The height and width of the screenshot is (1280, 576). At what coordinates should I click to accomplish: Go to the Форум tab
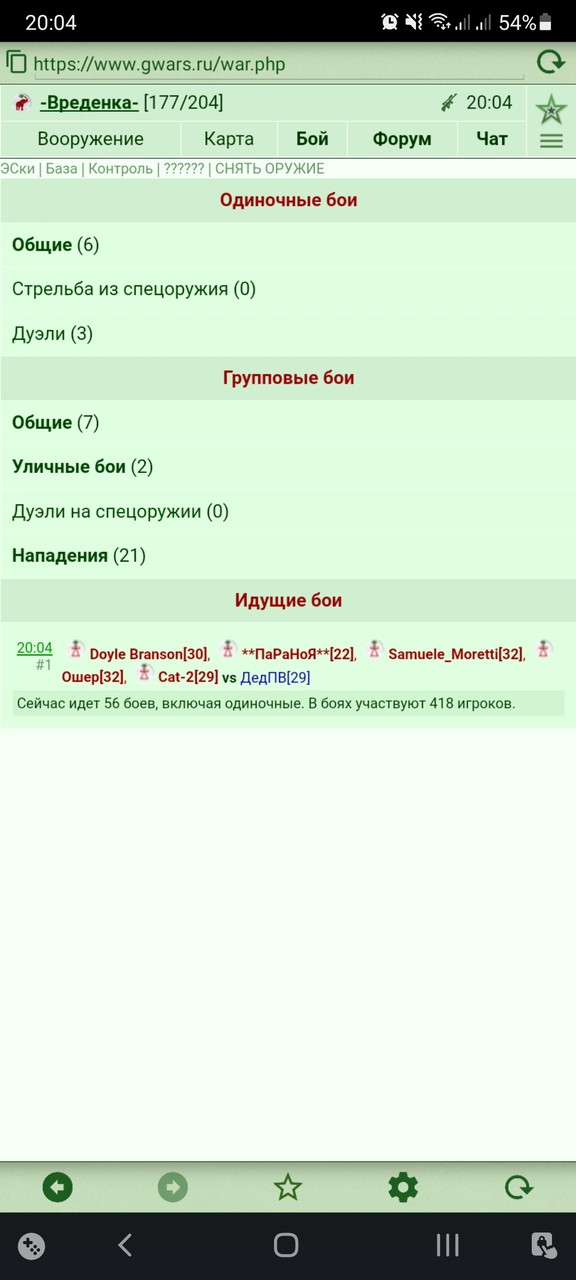[402, 139]
